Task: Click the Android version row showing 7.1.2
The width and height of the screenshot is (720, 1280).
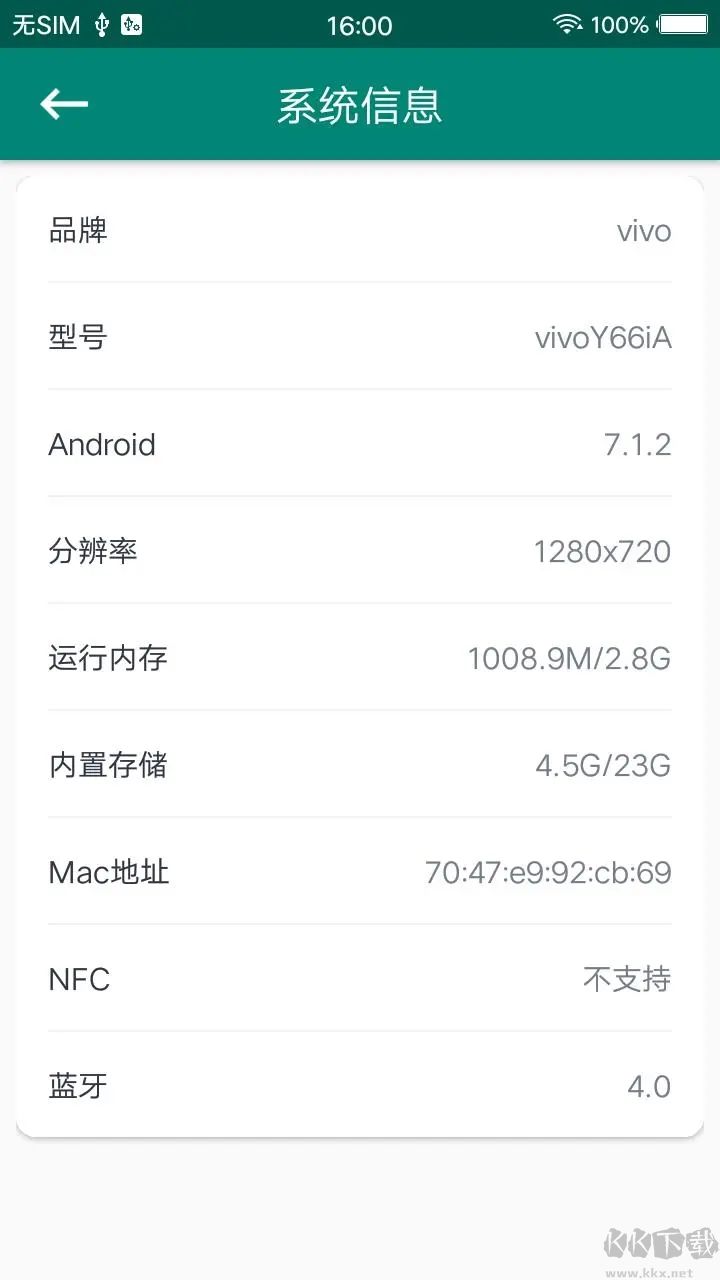Action: pyautogui.click(x=360, y=445)
